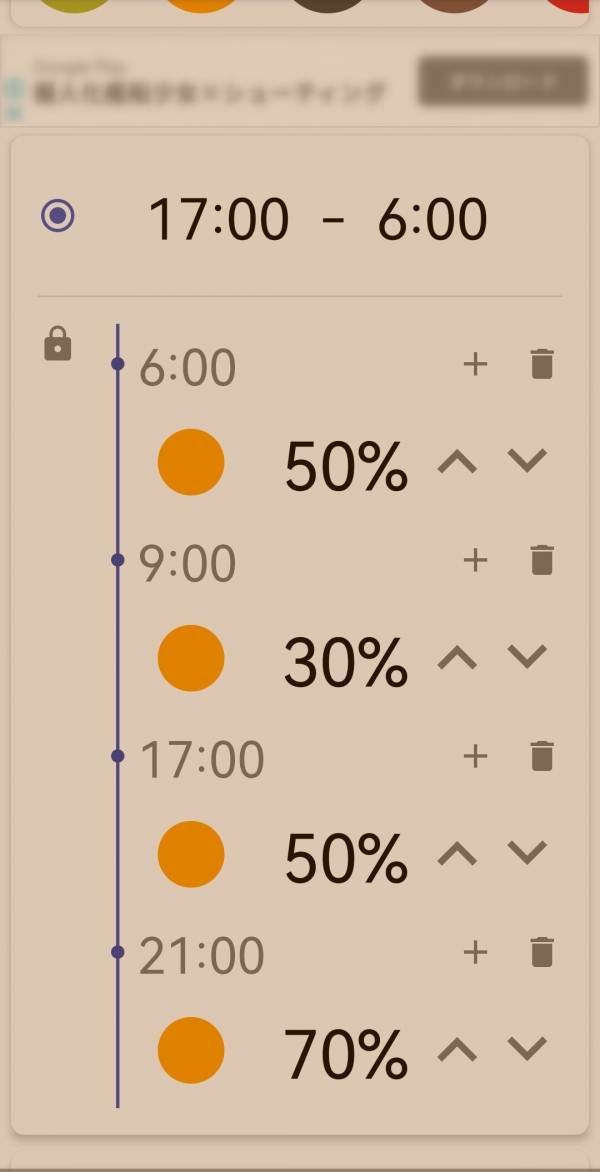The height and width of the screenshot is (1172, 600).
Task: Delete the 6:00 time entry
Action: (x=541, y=364)
